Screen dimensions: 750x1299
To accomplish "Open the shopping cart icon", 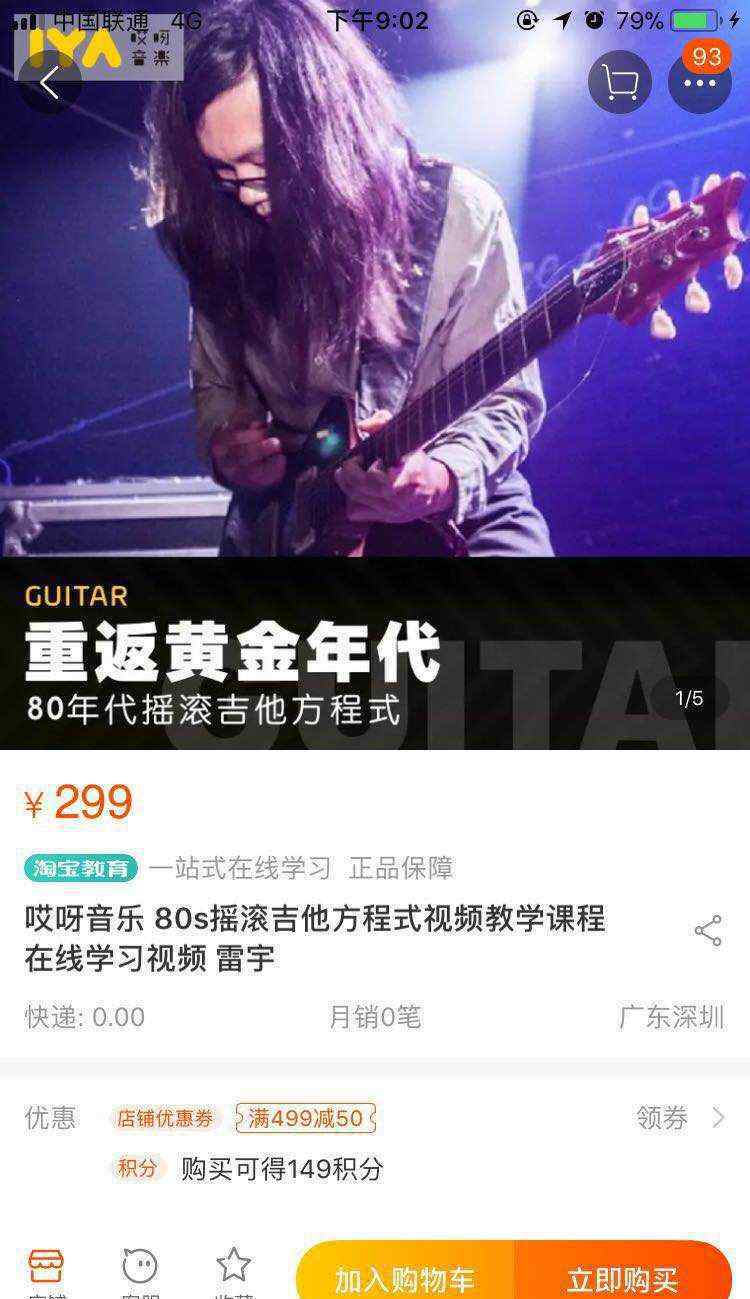I will 620,82.
